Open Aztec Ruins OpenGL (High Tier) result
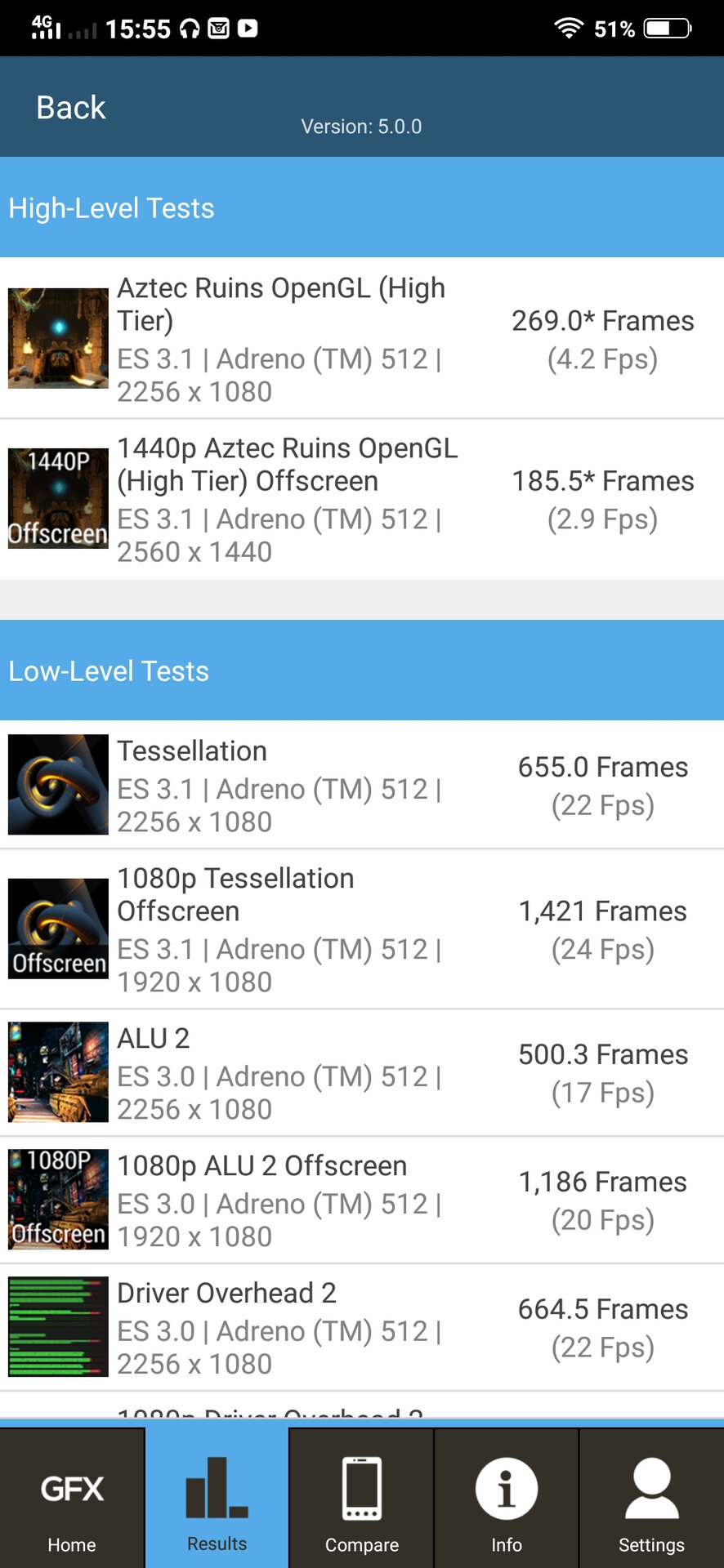The width and height of the screenshot is (724, 1568). [x=361, y=339]
